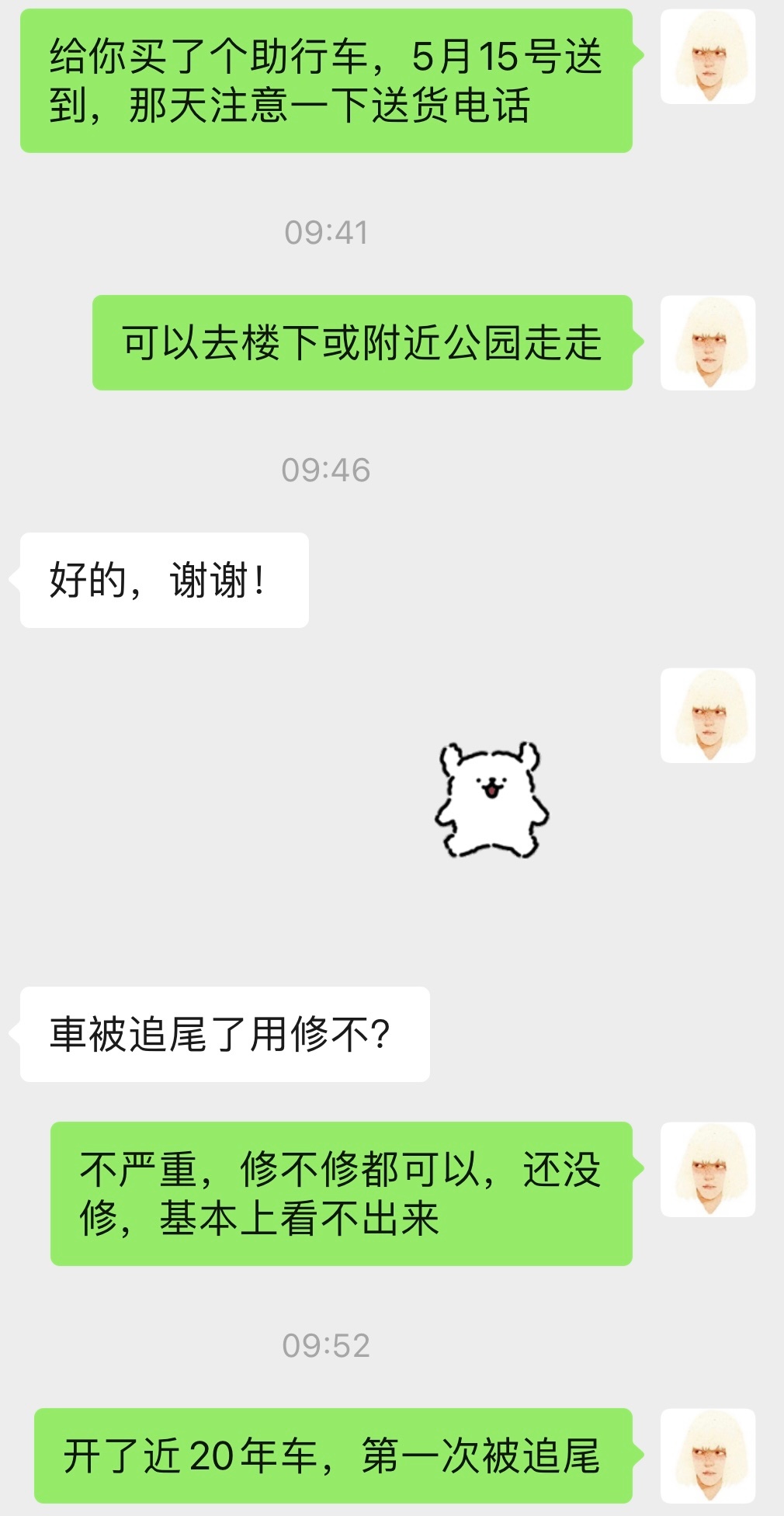This screenshot has width=784, height=1516.
Task: View the white bear sticker
Action: (x=491, y=800)
